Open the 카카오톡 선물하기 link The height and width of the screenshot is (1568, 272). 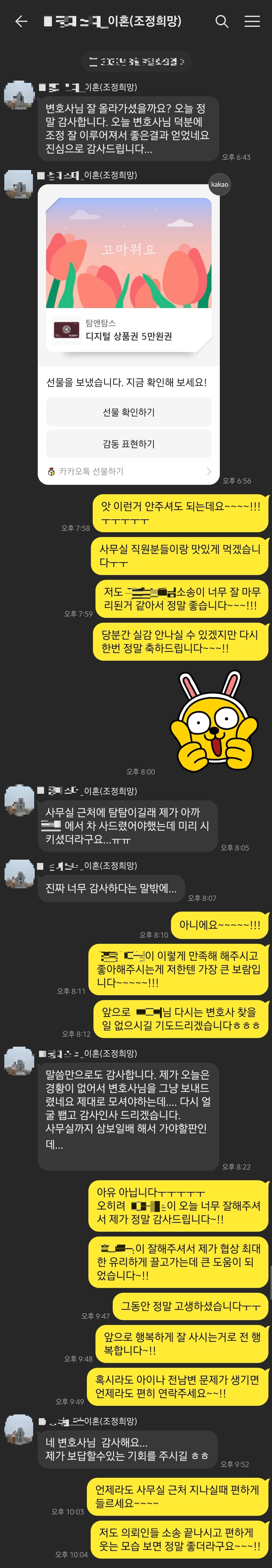click(128, 471)
